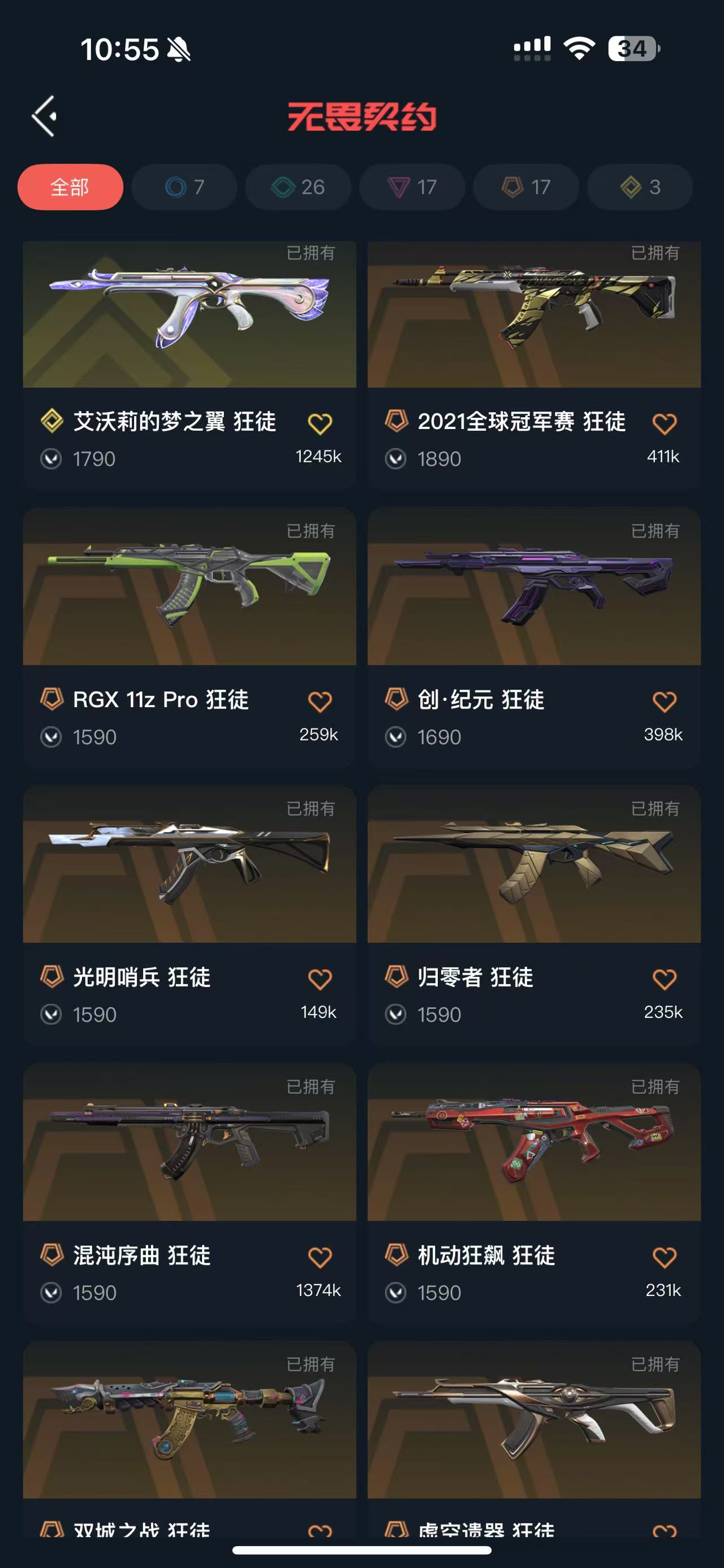Open the 混沌序曲 狂徒 skin card
Image resolution: width=724 pixels, height=1568 pixels.
point(189,1142)
